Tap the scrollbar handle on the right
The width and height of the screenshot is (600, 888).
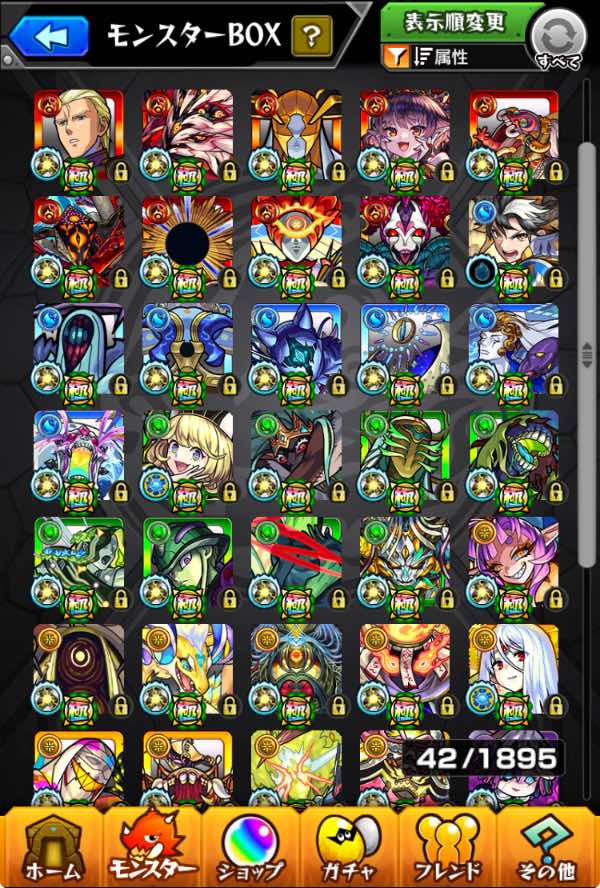587,355
